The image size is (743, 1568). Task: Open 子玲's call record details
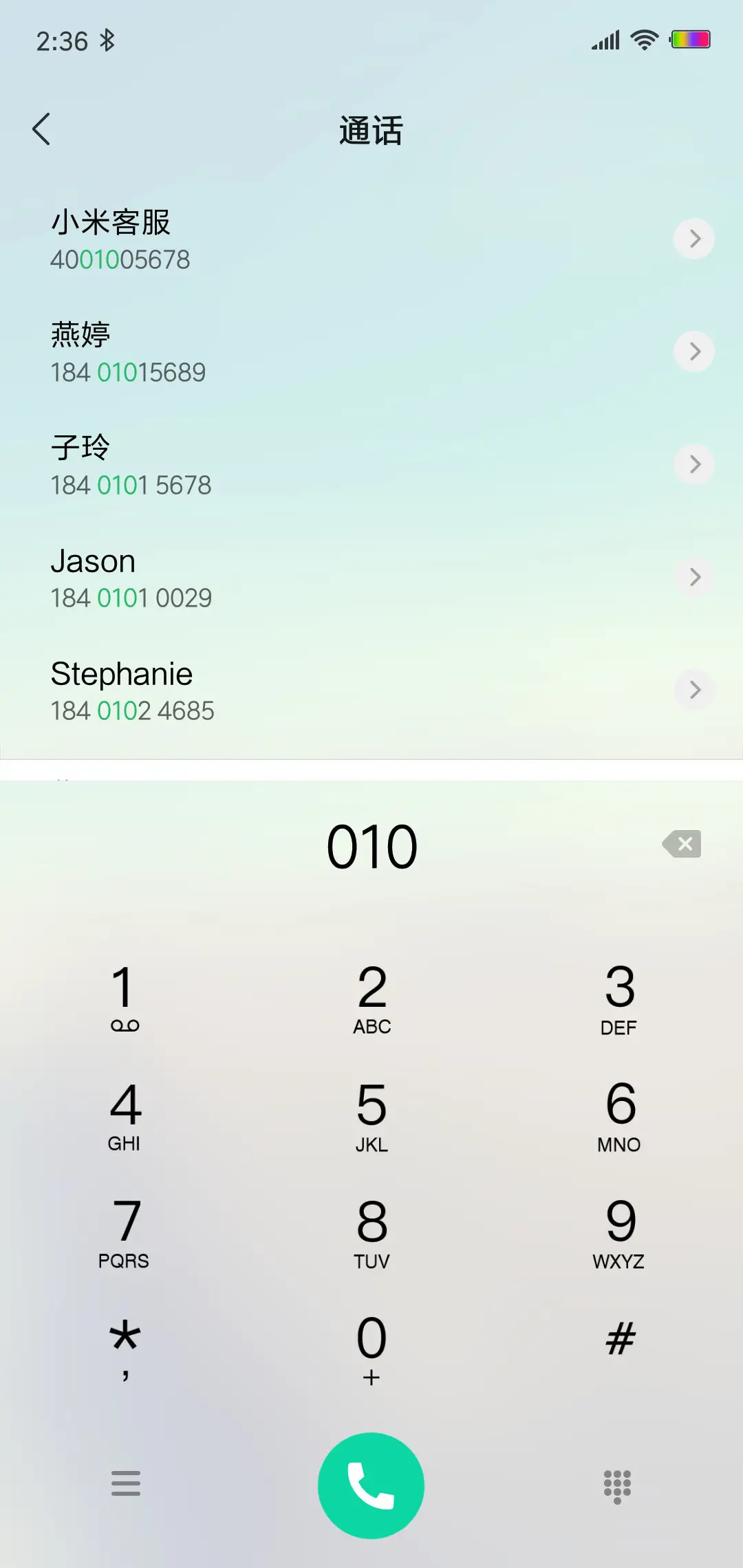694,464
